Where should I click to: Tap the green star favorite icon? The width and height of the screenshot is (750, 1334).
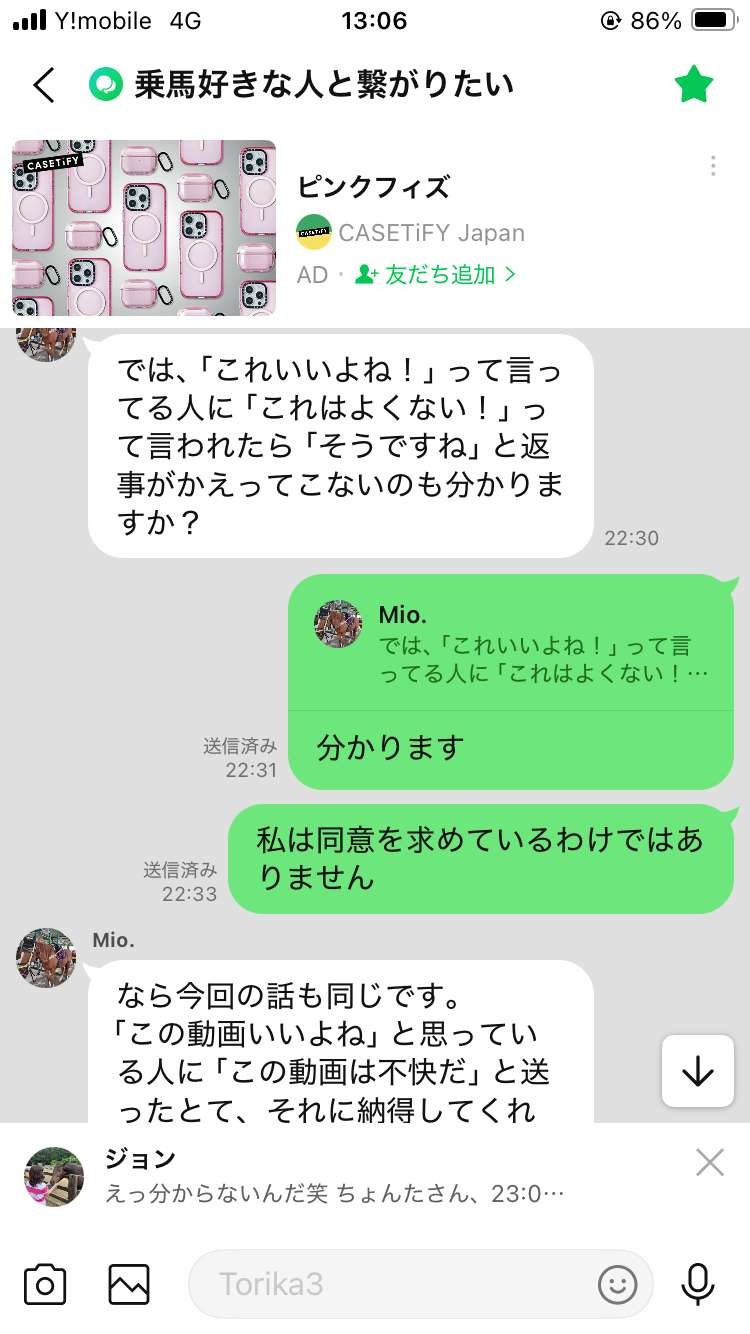coord(693,85)
